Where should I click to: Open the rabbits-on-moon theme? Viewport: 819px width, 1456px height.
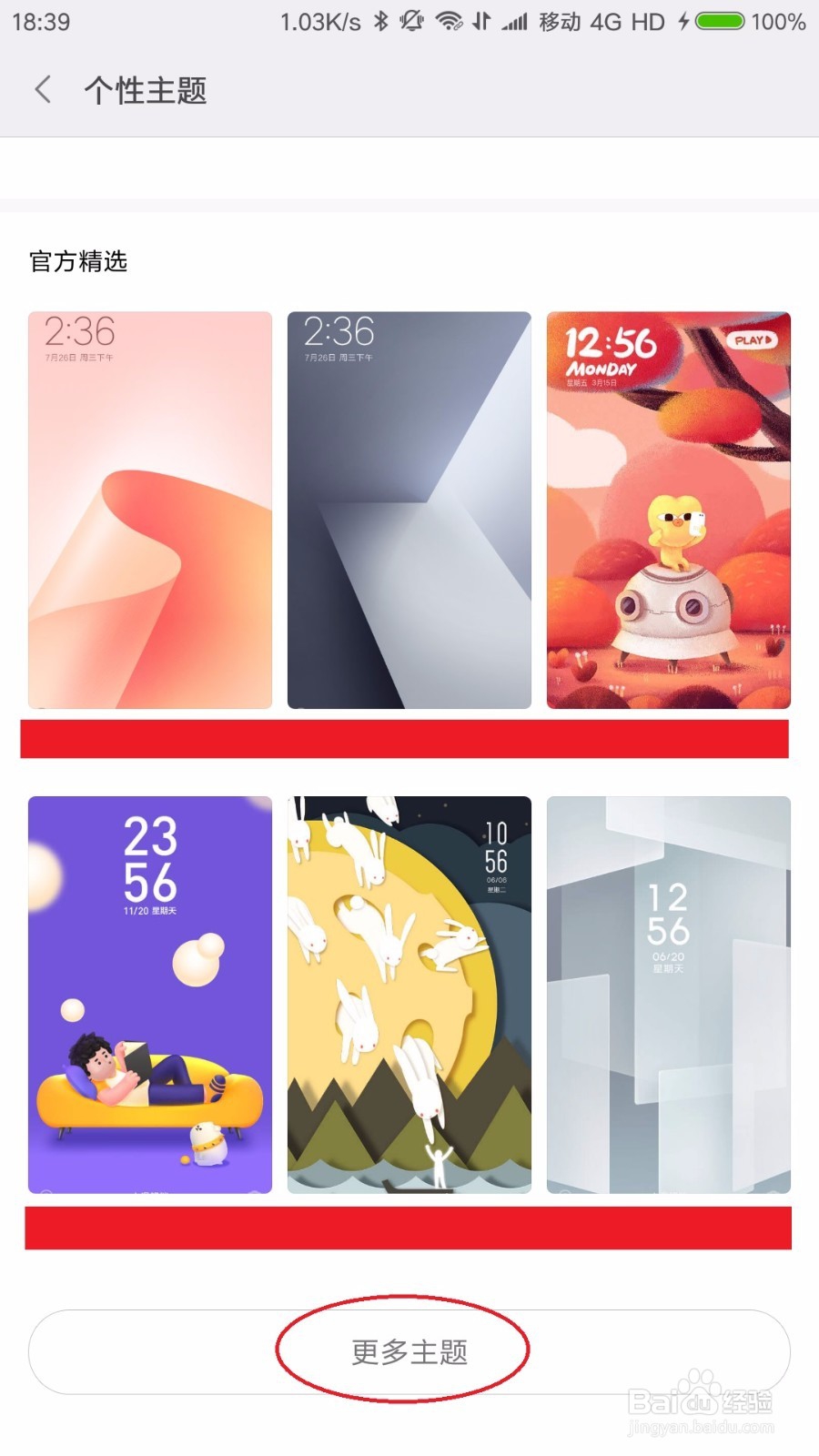tap(408, 994)
